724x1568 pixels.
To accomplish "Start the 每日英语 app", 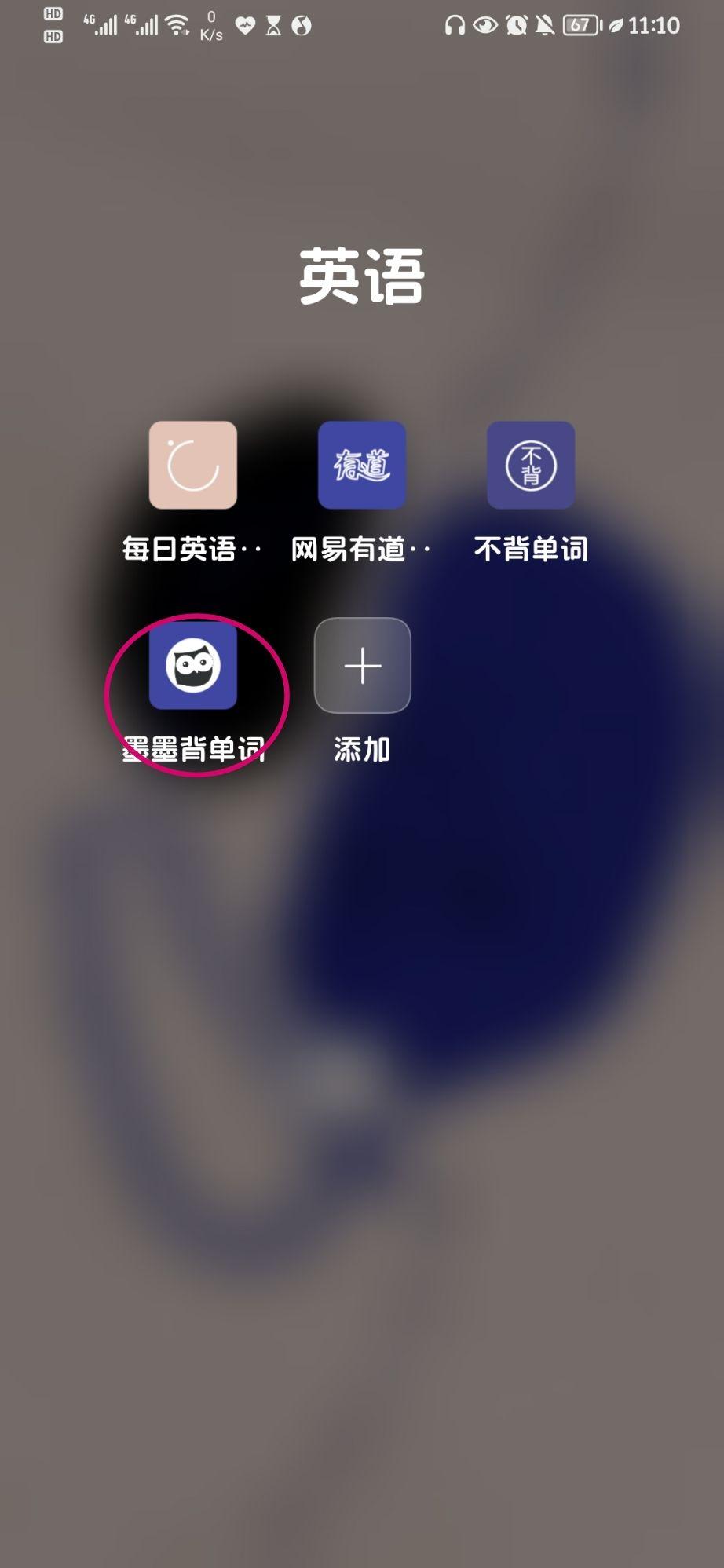I will click(x=192, y=465).
